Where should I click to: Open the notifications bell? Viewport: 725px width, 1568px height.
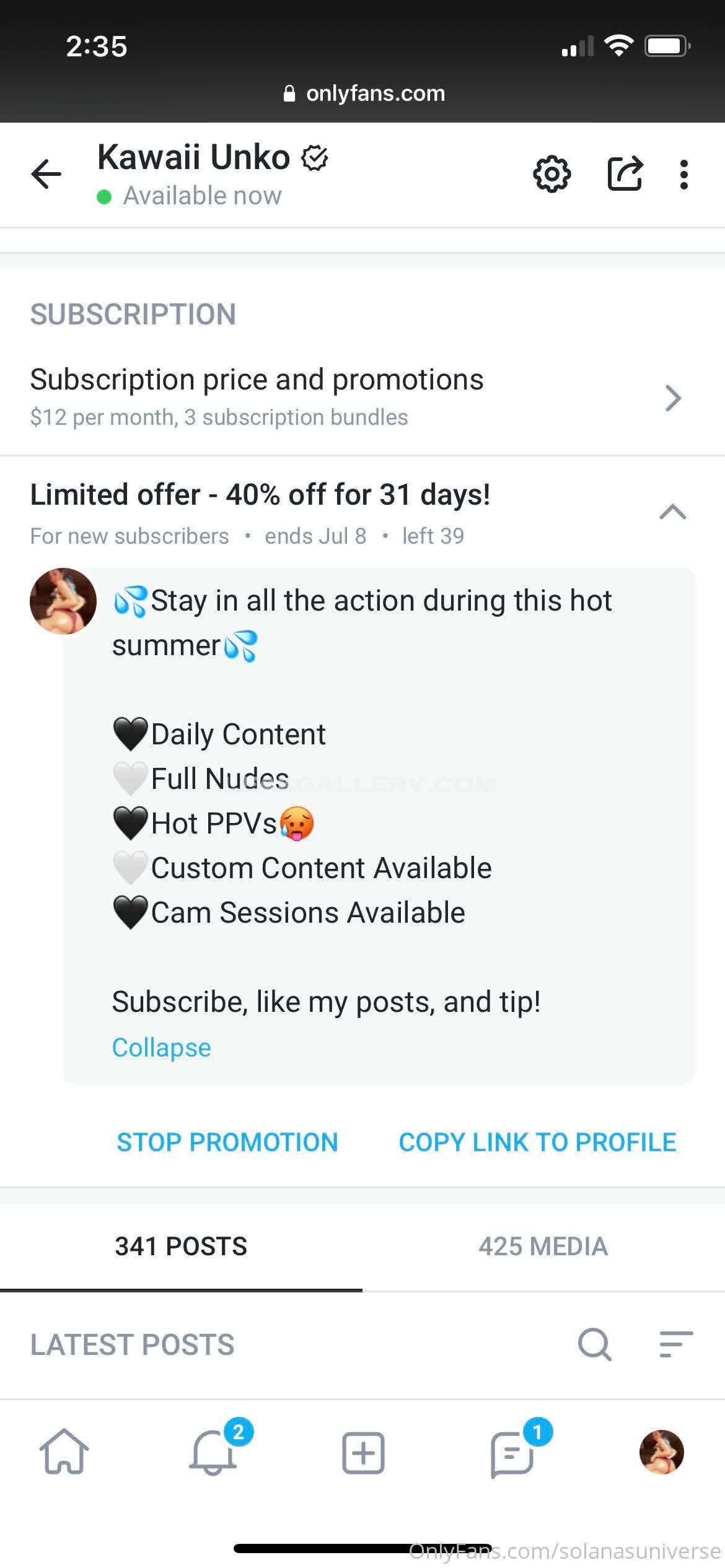pos(213,1452)
